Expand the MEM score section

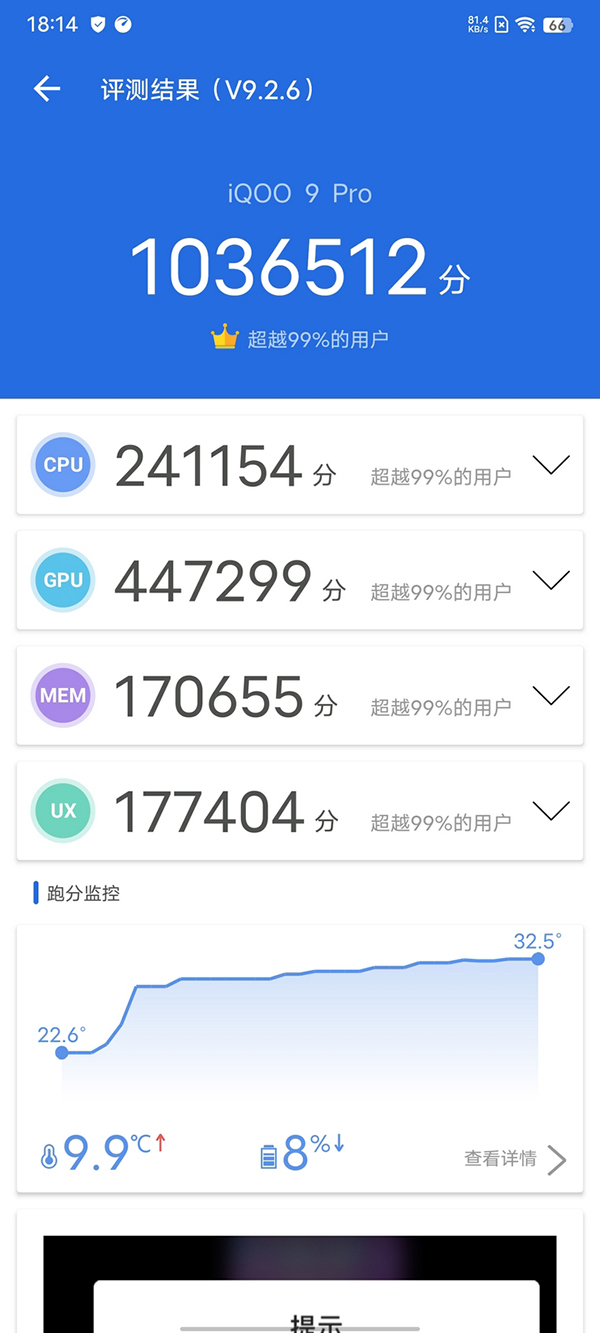click(551, 695)
